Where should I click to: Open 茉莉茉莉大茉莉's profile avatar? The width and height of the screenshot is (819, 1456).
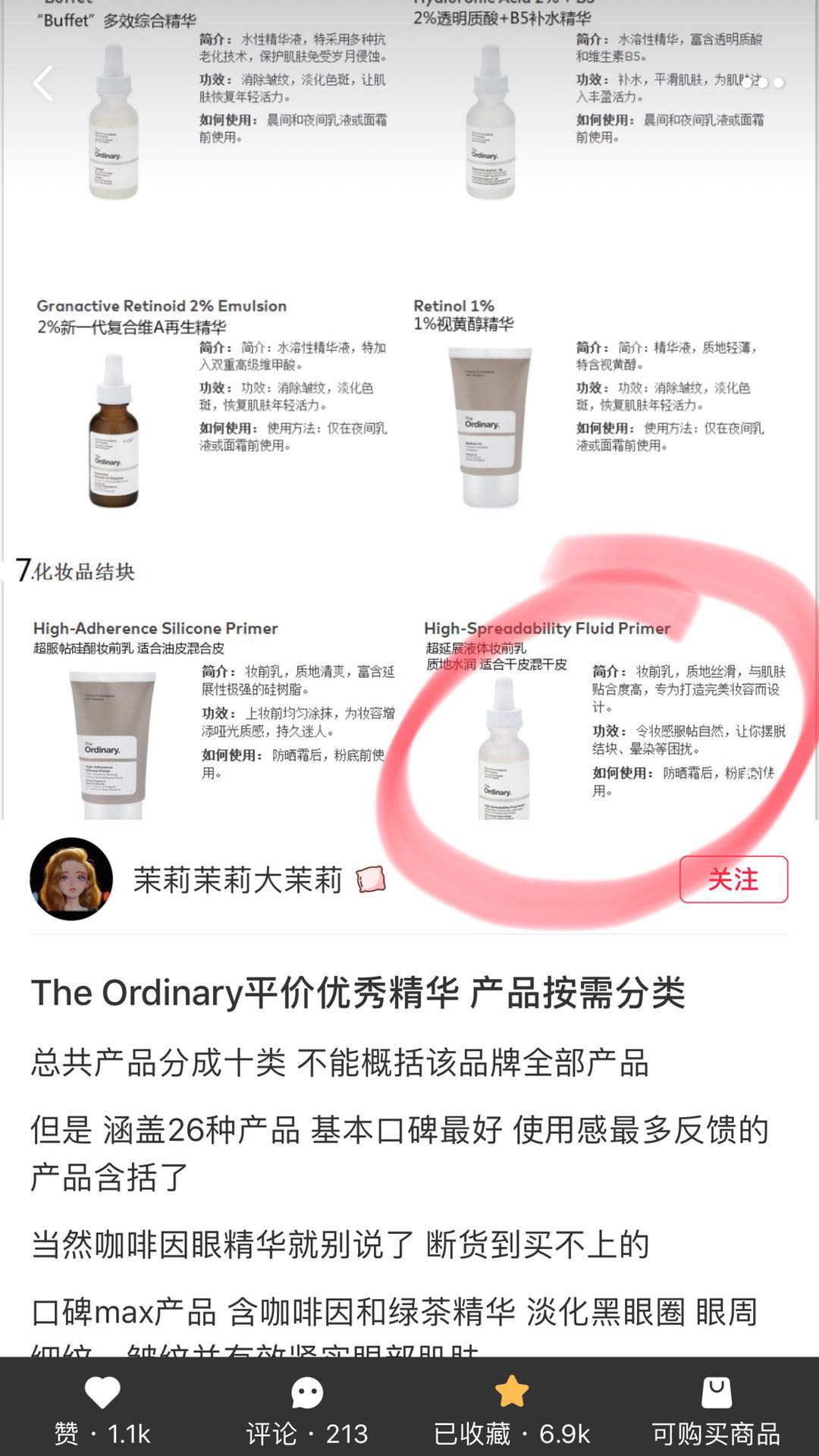coord(71,879)
